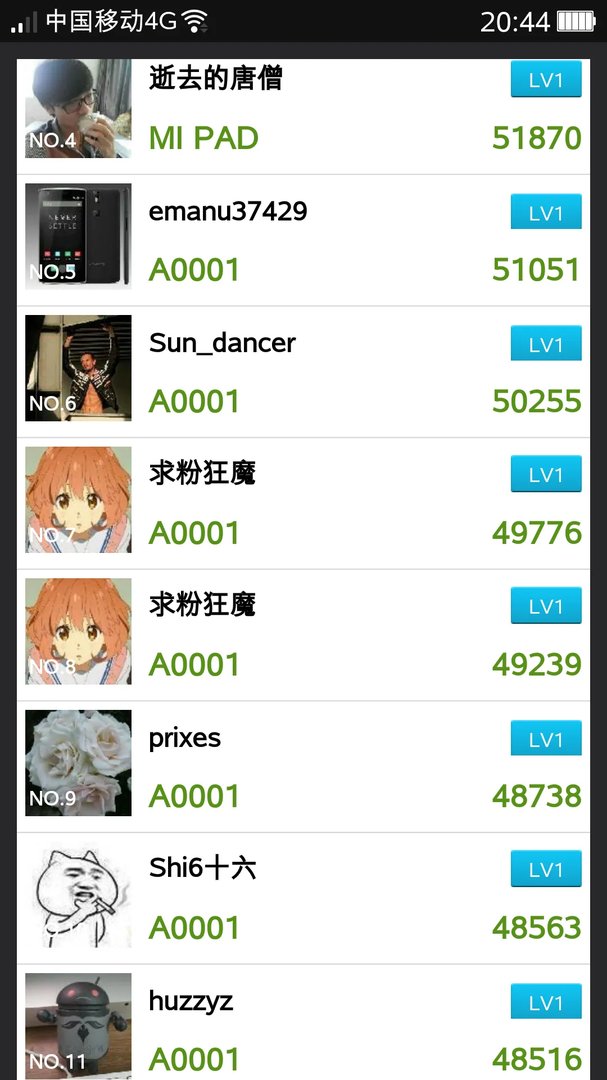View the Shi6十六 ranking entry
607x1080 pixels.
[x=303, y=898]
